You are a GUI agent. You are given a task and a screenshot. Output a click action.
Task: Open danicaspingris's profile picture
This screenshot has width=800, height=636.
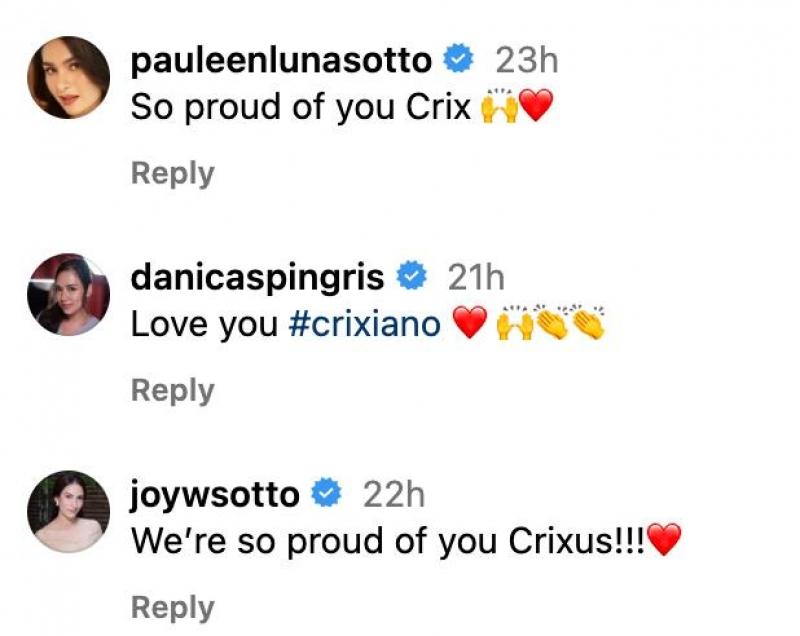pyautogui.click(x=69, y=294)
